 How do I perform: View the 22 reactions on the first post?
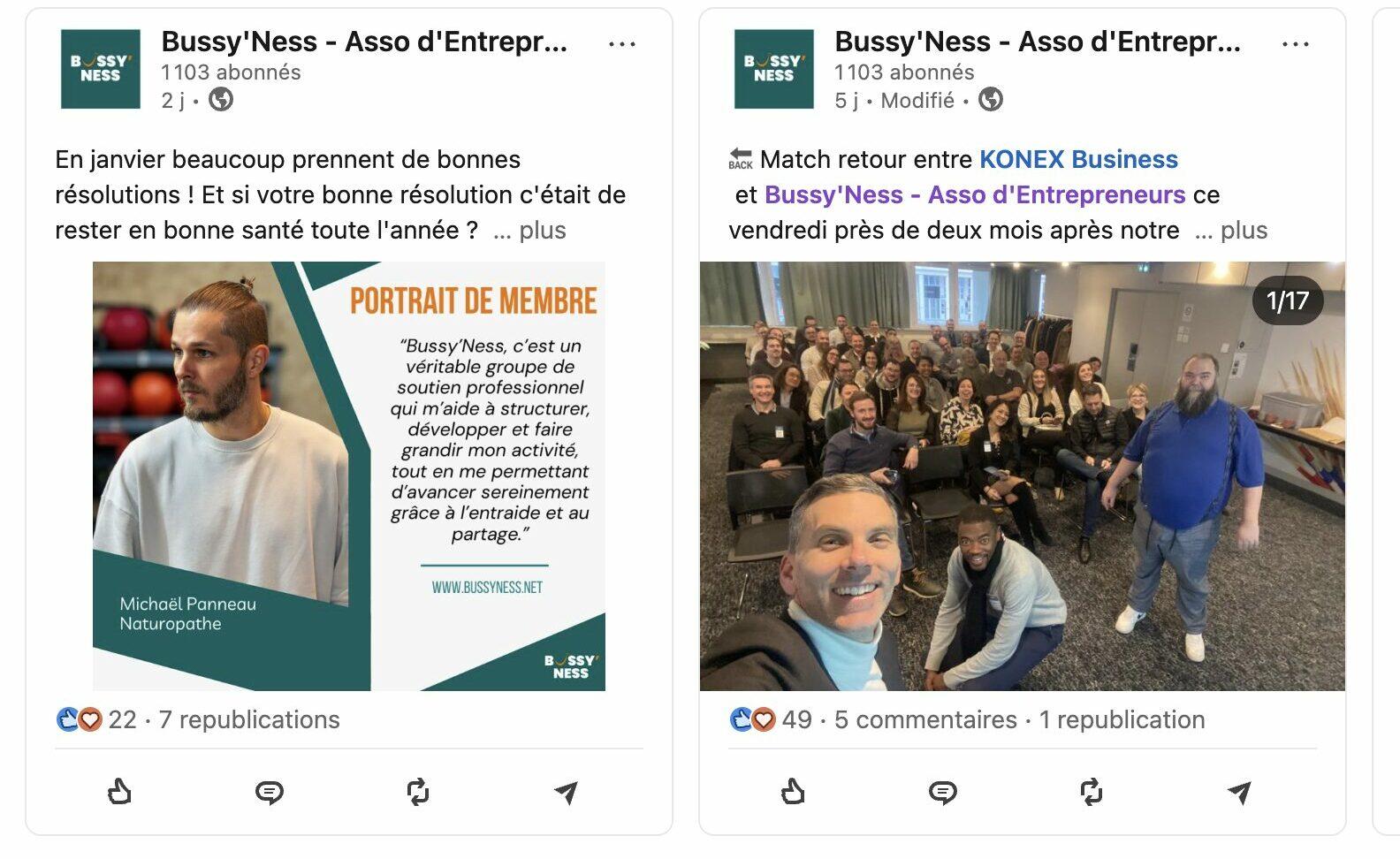coord(97,720)
